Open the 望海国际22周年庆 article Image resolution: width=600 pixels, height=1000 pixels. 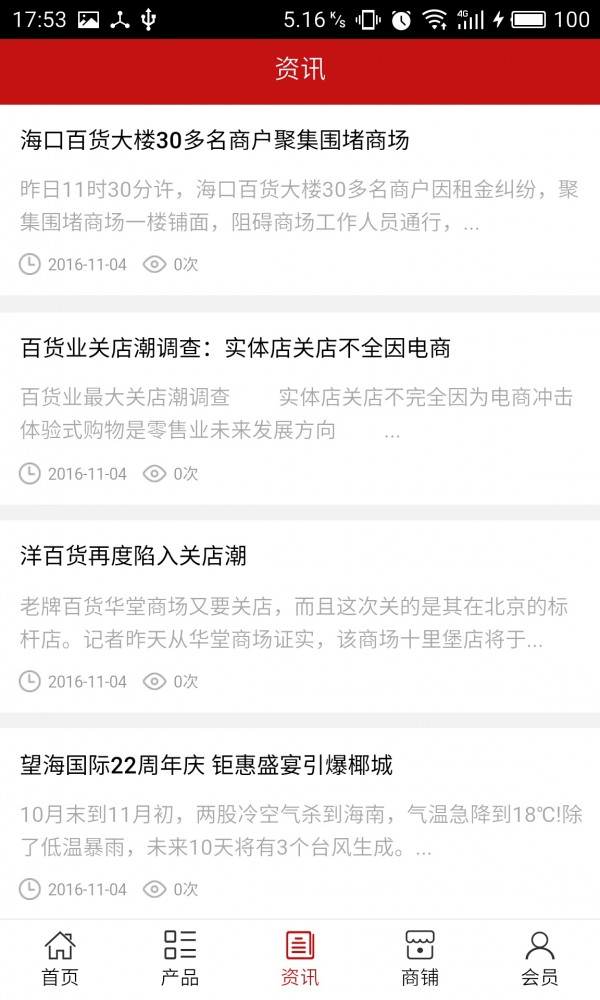point(206,766)
